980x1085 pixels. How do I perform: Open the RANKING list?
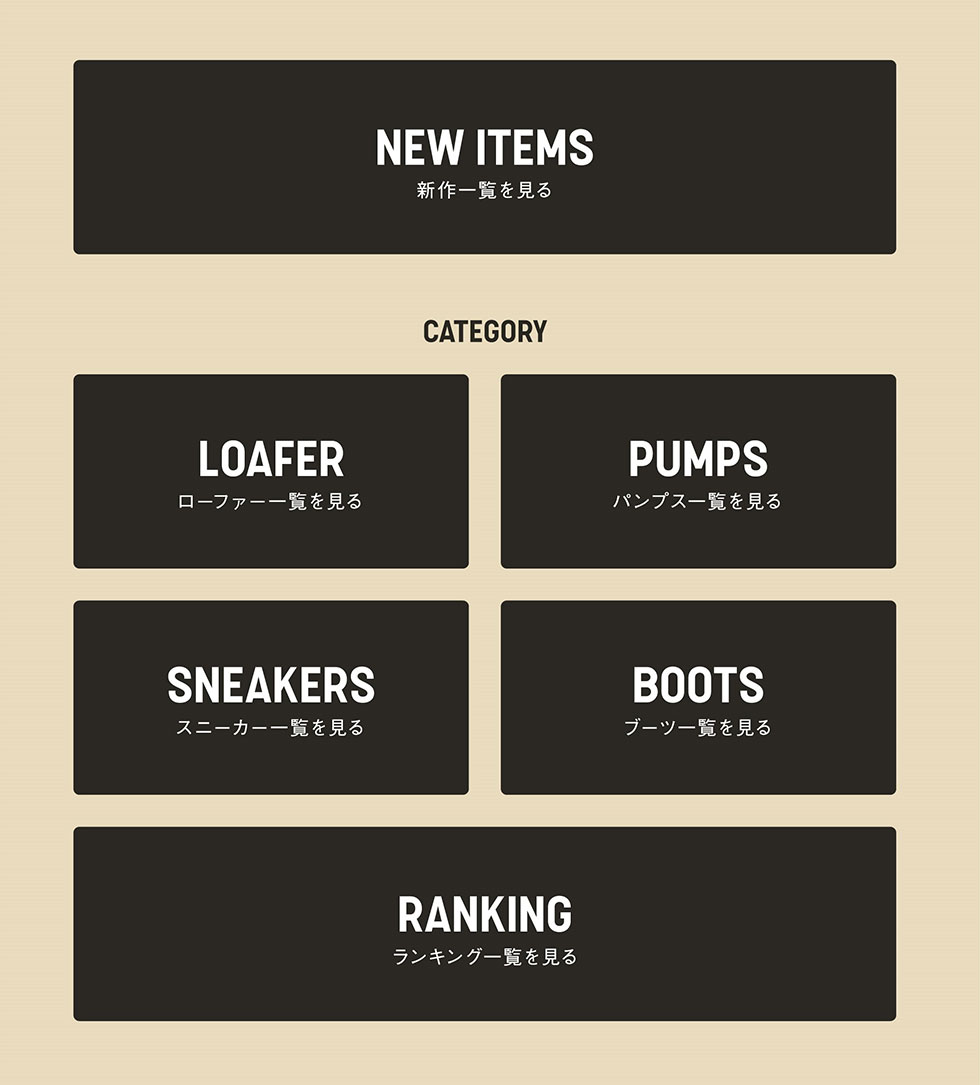pyautogui.click(x=484, y=923)
